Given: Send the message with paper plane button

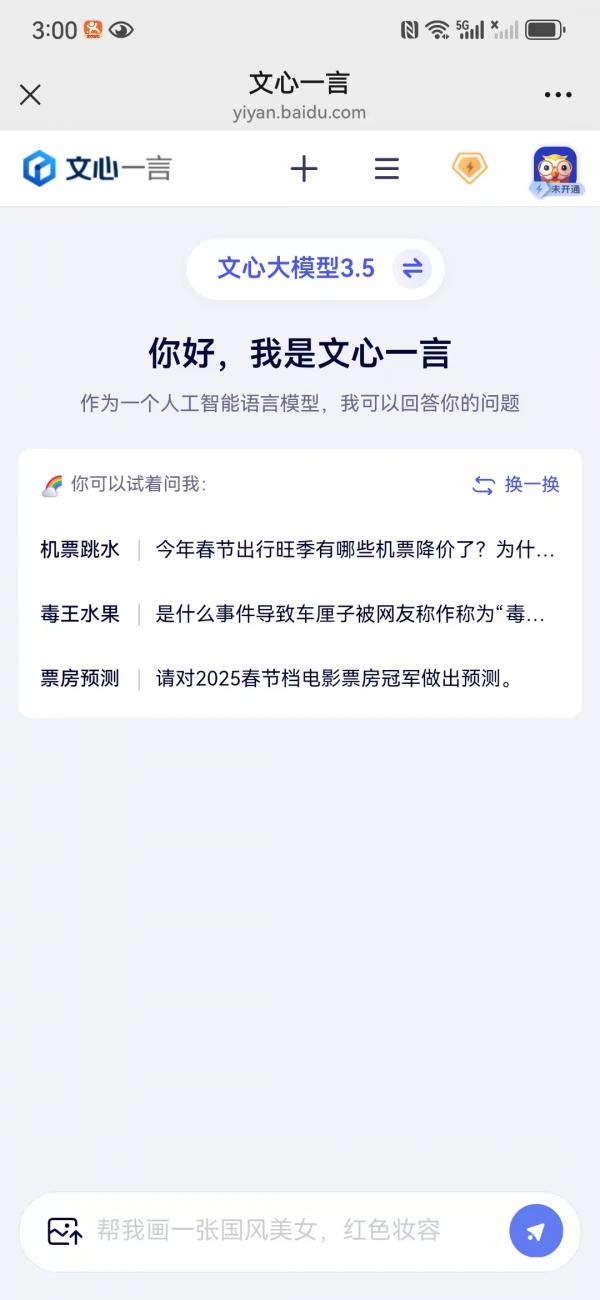Looking at the screenshot, I should (536, 1231).
